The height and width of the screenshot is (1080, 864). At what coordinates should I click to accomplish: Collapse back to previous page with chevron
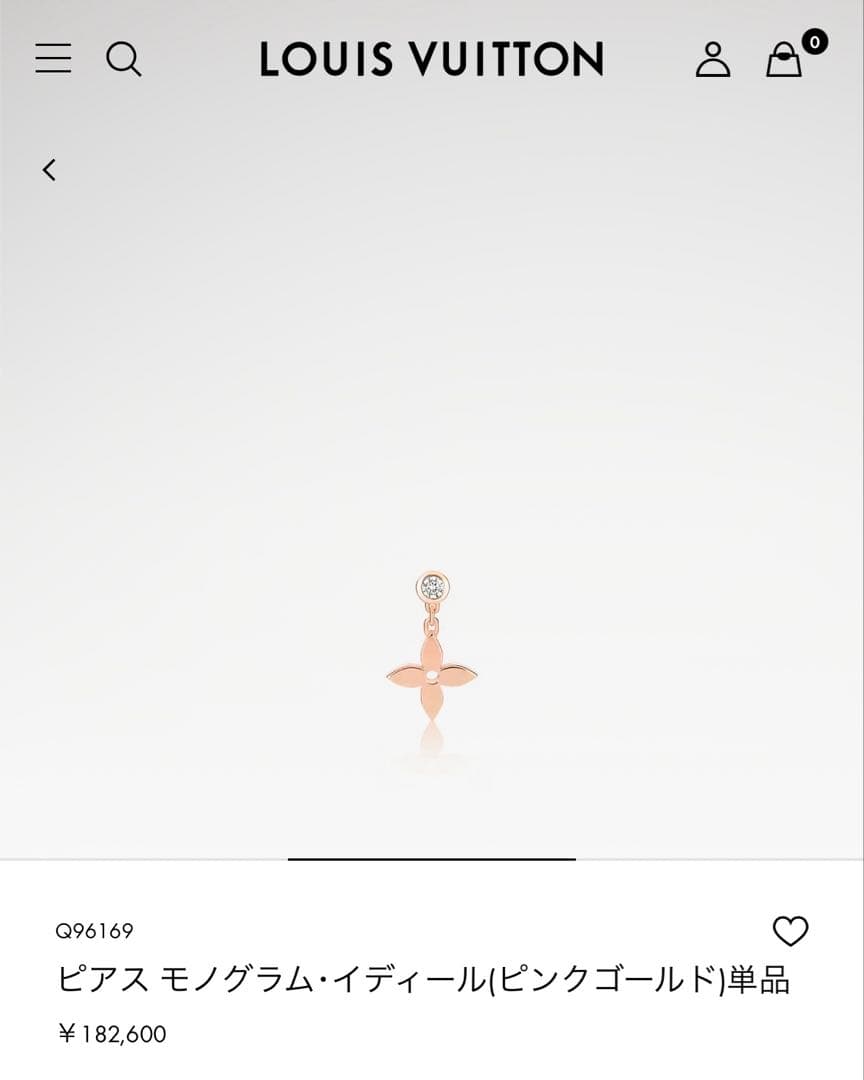(x=50, y=170)
